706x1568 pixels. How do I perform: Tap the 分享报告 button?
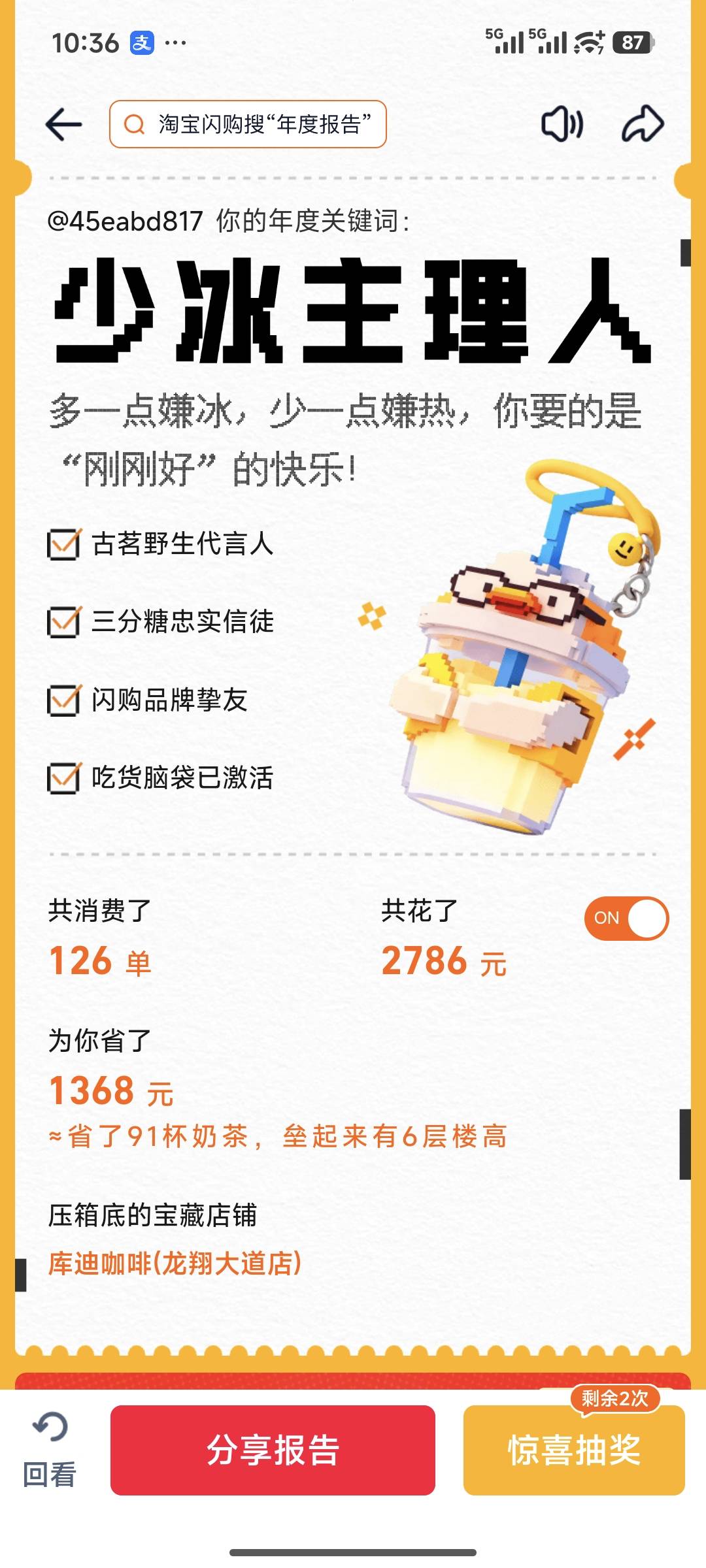coord(273,1450)
